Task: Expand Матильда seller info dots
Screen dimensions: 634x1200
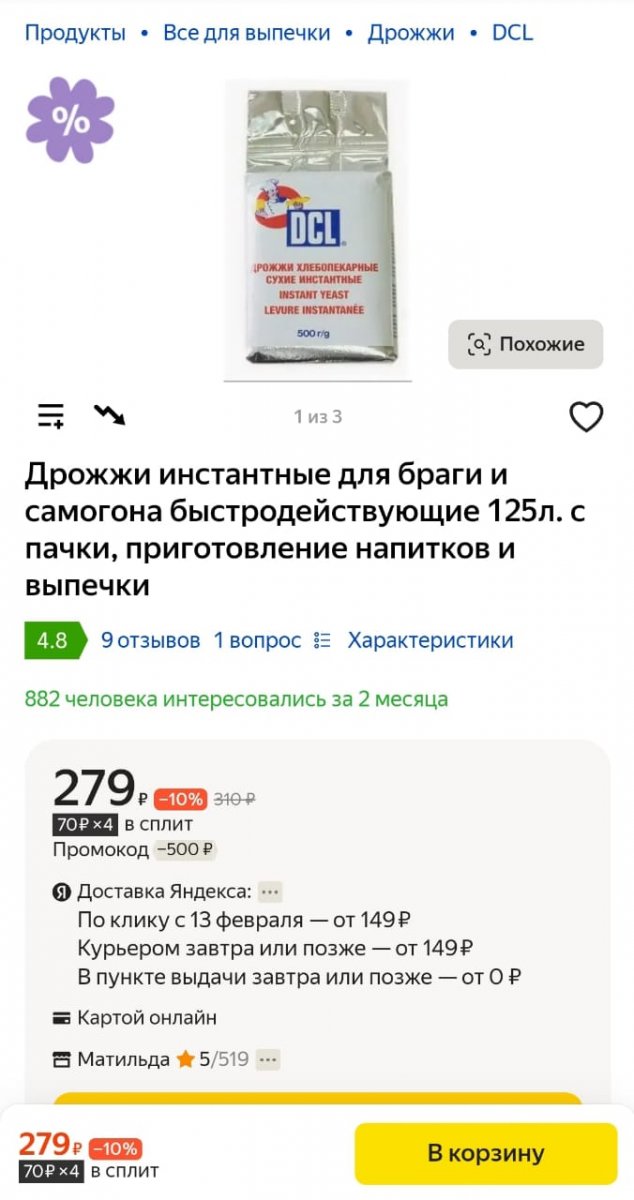Action: pos(267,1059)
